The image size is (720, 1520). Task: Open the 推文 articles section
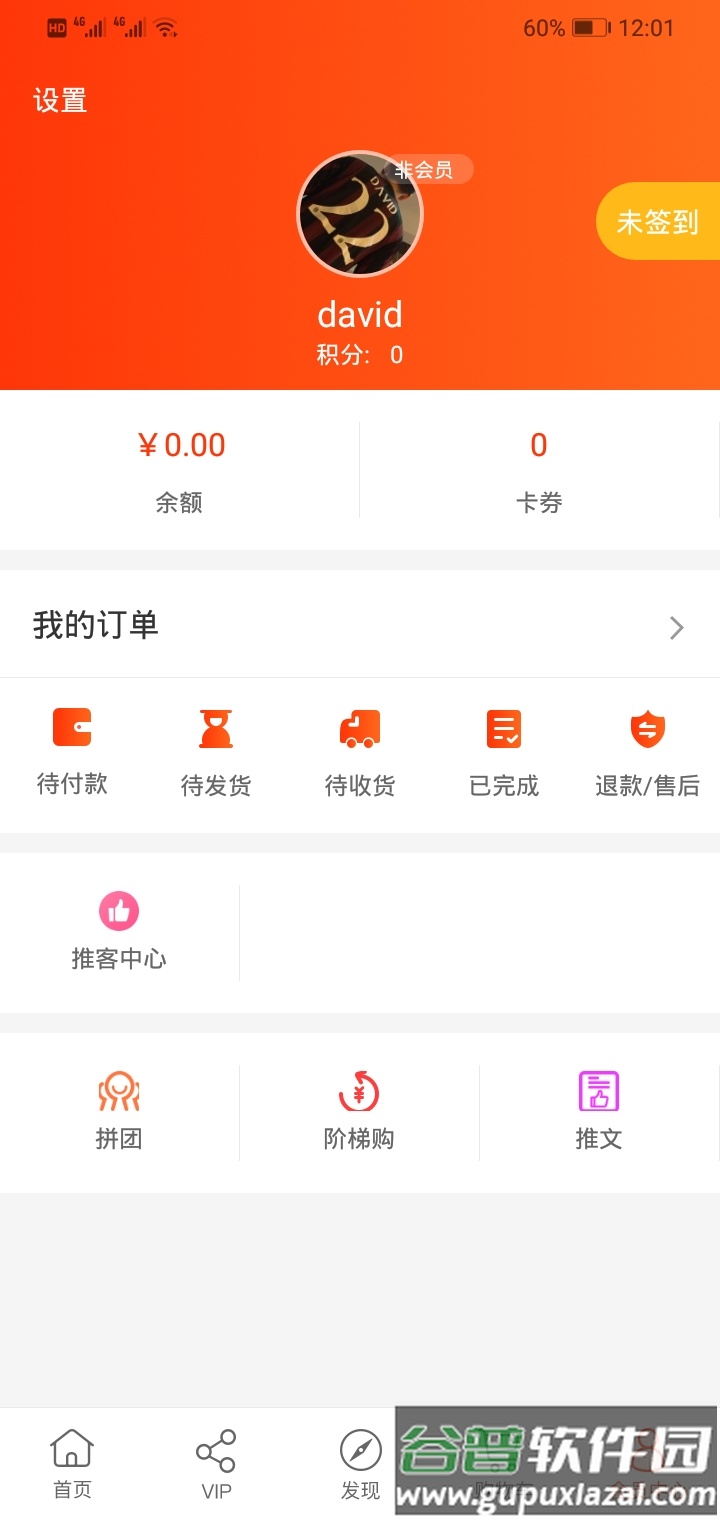[598, 1110]
